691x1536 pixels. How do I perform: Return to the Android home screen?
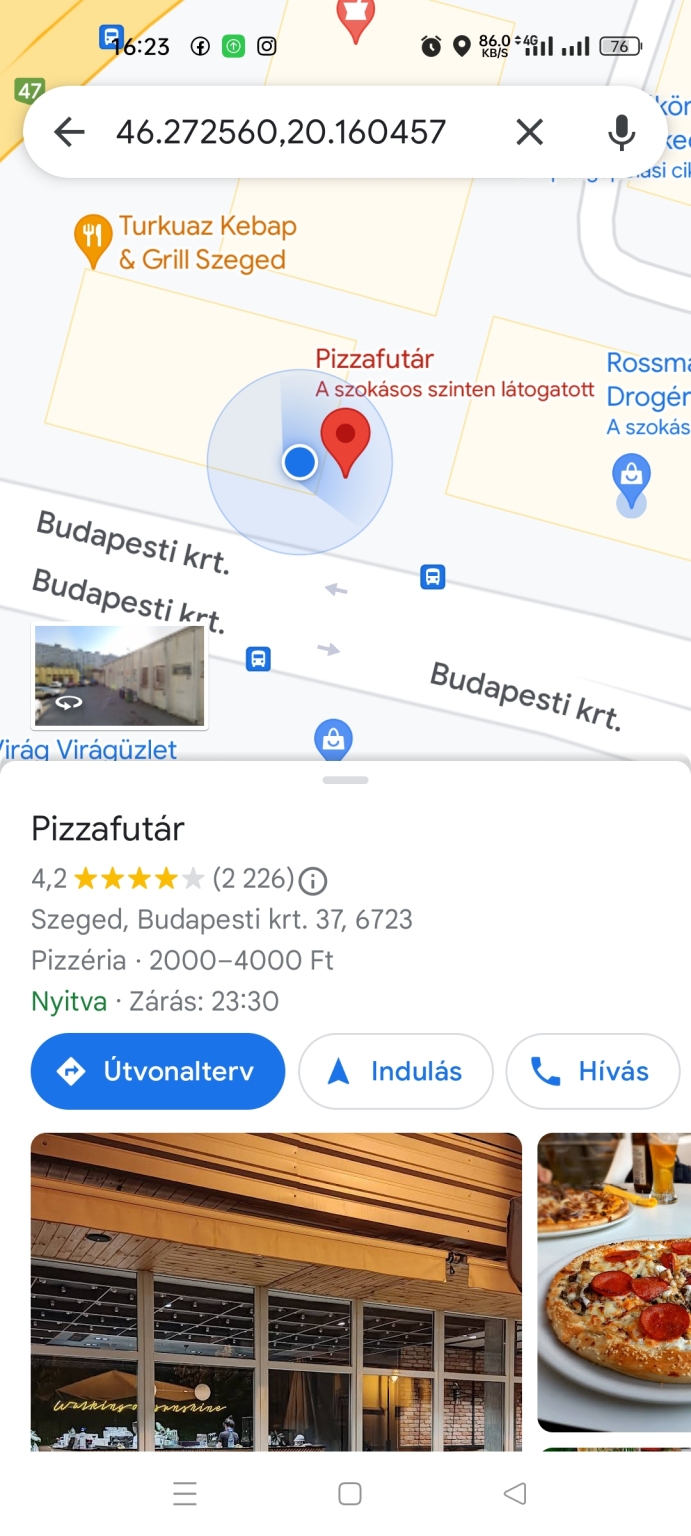(349, 1494)
